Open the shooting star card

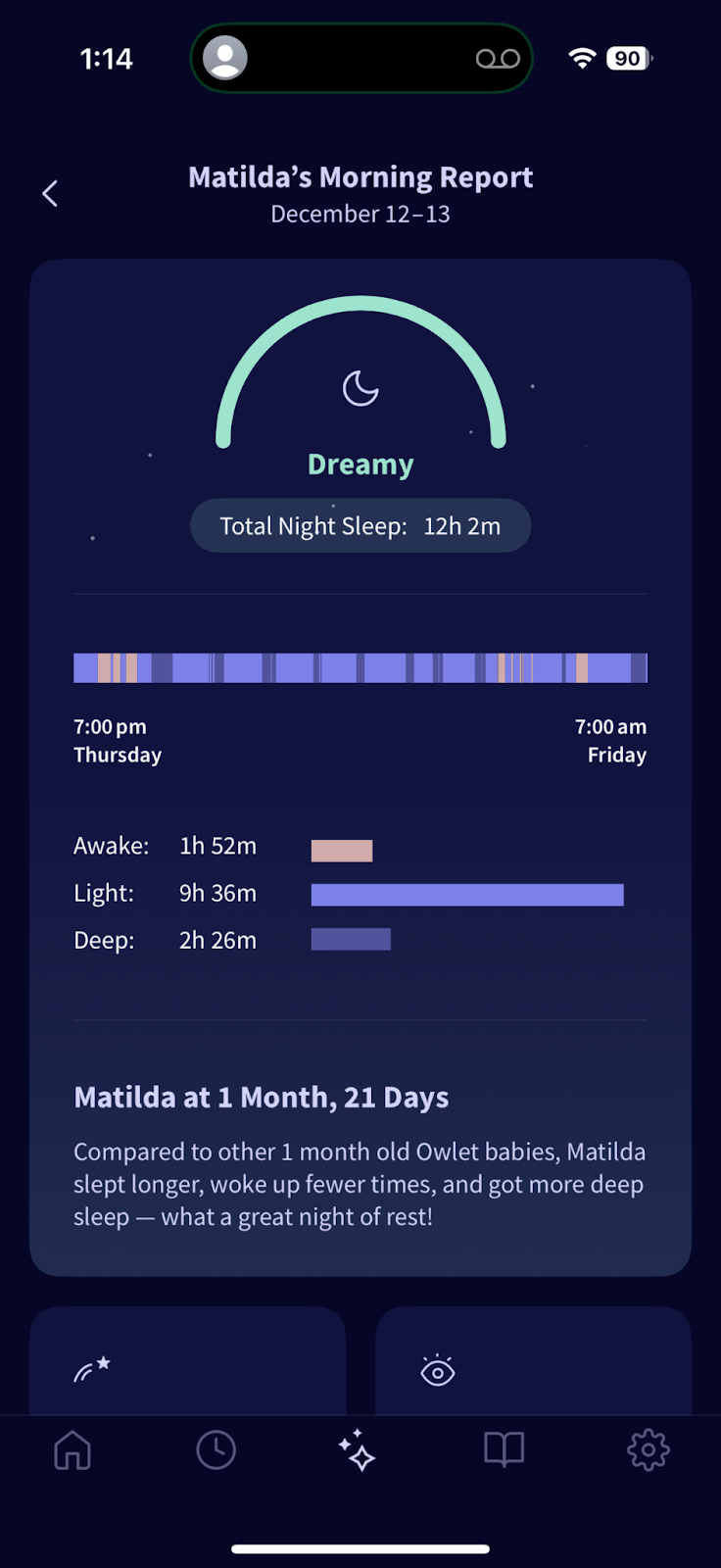tap(188, 1360)
